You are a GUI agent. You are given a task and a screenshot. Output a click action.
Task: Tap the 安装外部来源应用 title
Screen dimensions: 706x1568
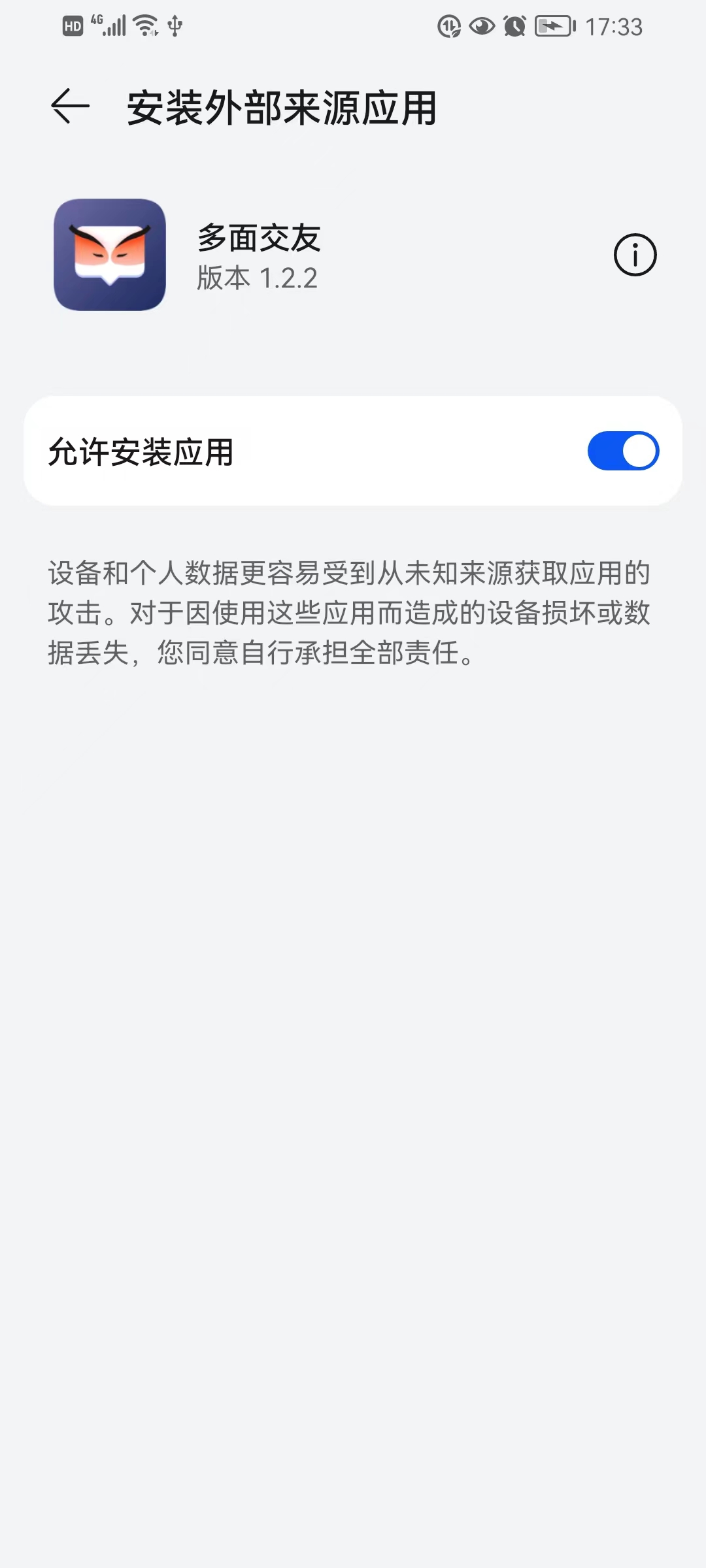coord(282,108)
